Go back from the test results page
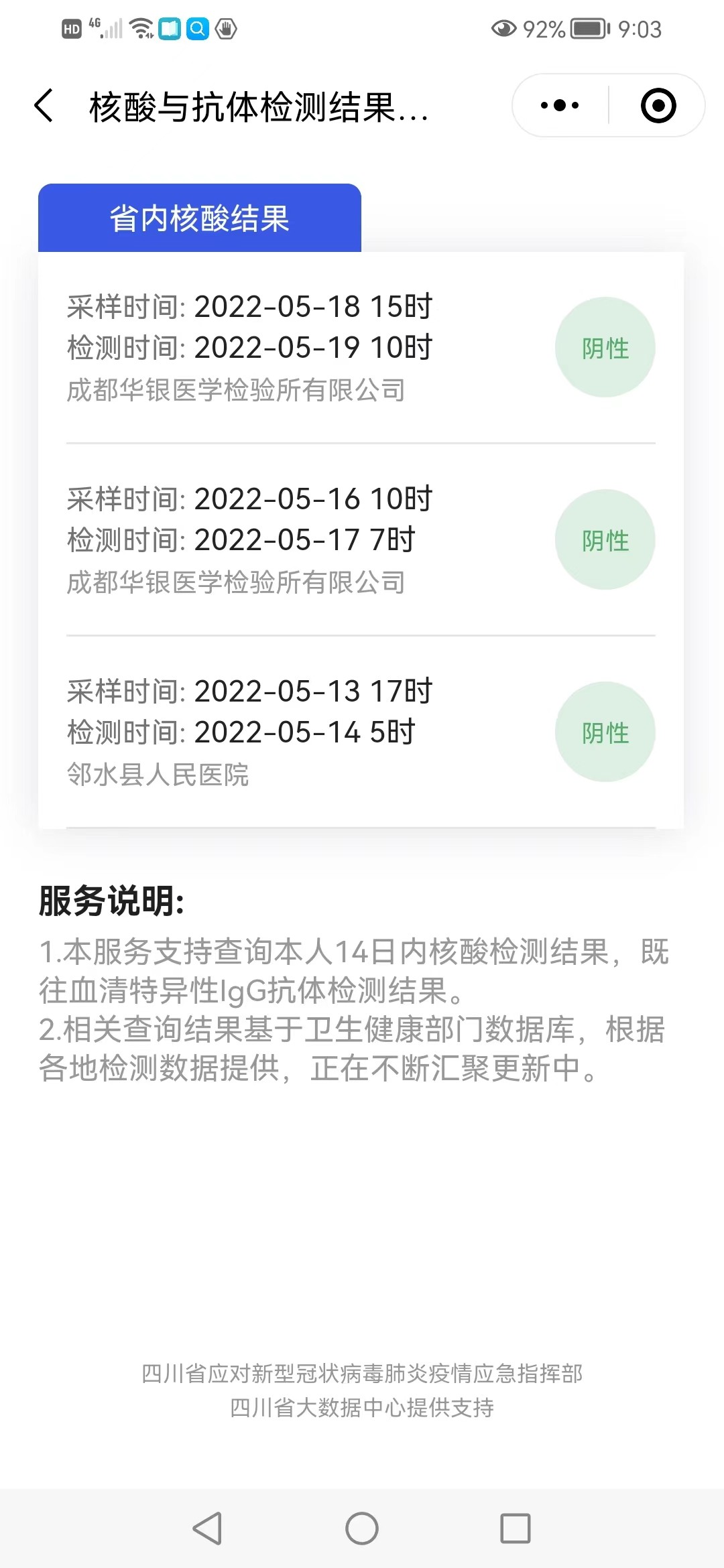 click(44, 106)
